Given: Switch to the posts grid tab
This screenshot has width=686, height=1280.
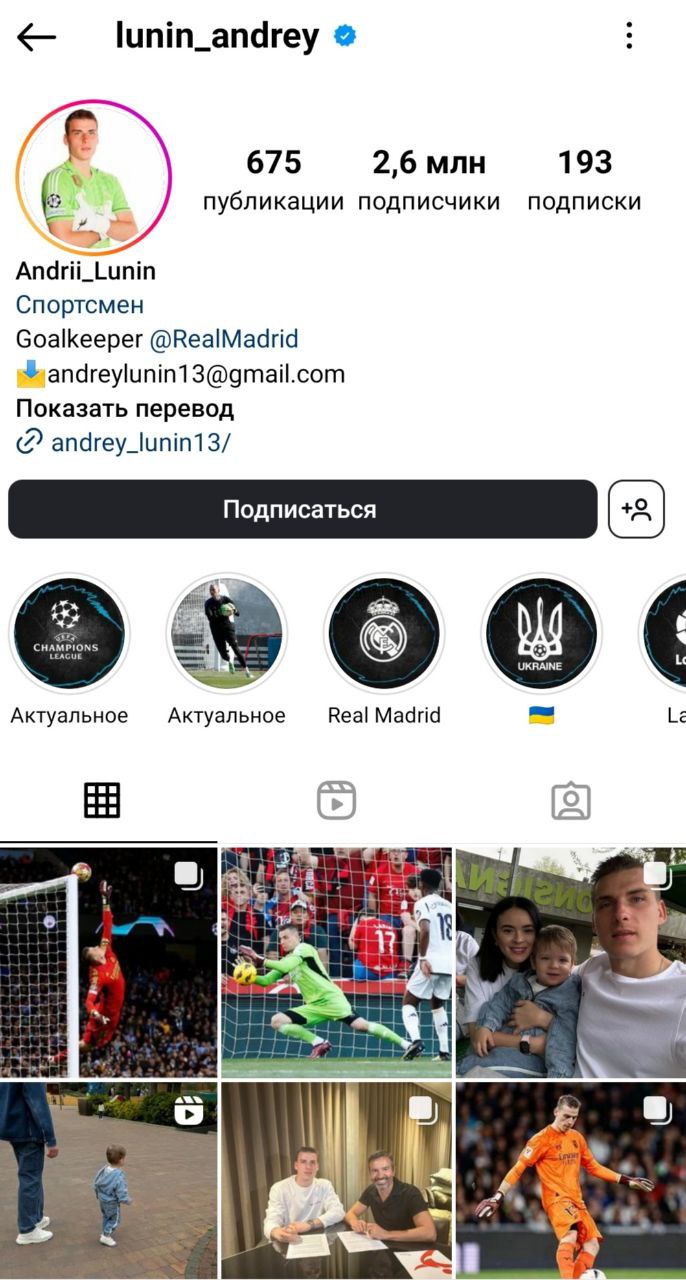Looking at the screenshot, I should tap(102, 800).
